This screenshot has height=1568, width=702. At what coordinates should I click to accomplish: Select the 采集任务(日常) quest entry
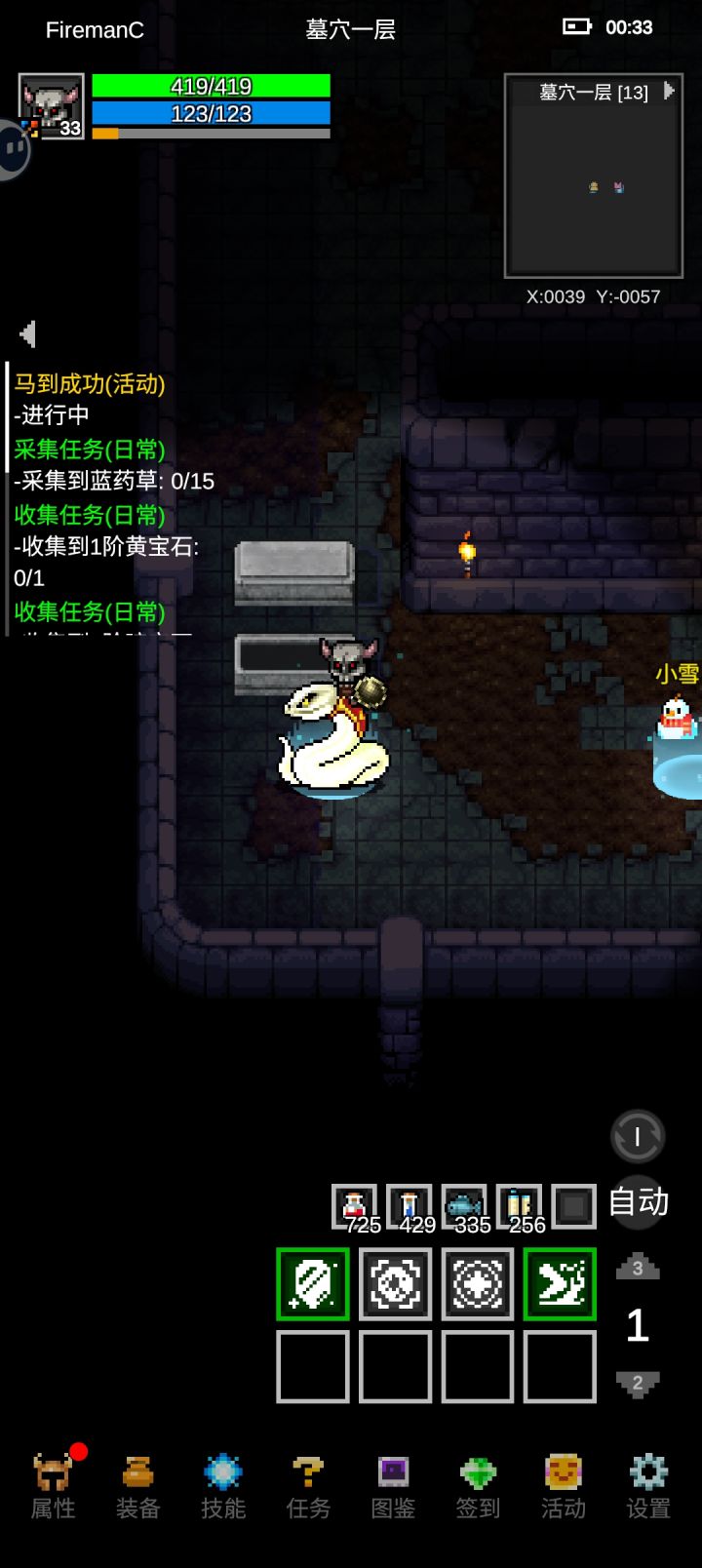click(91, 451)
